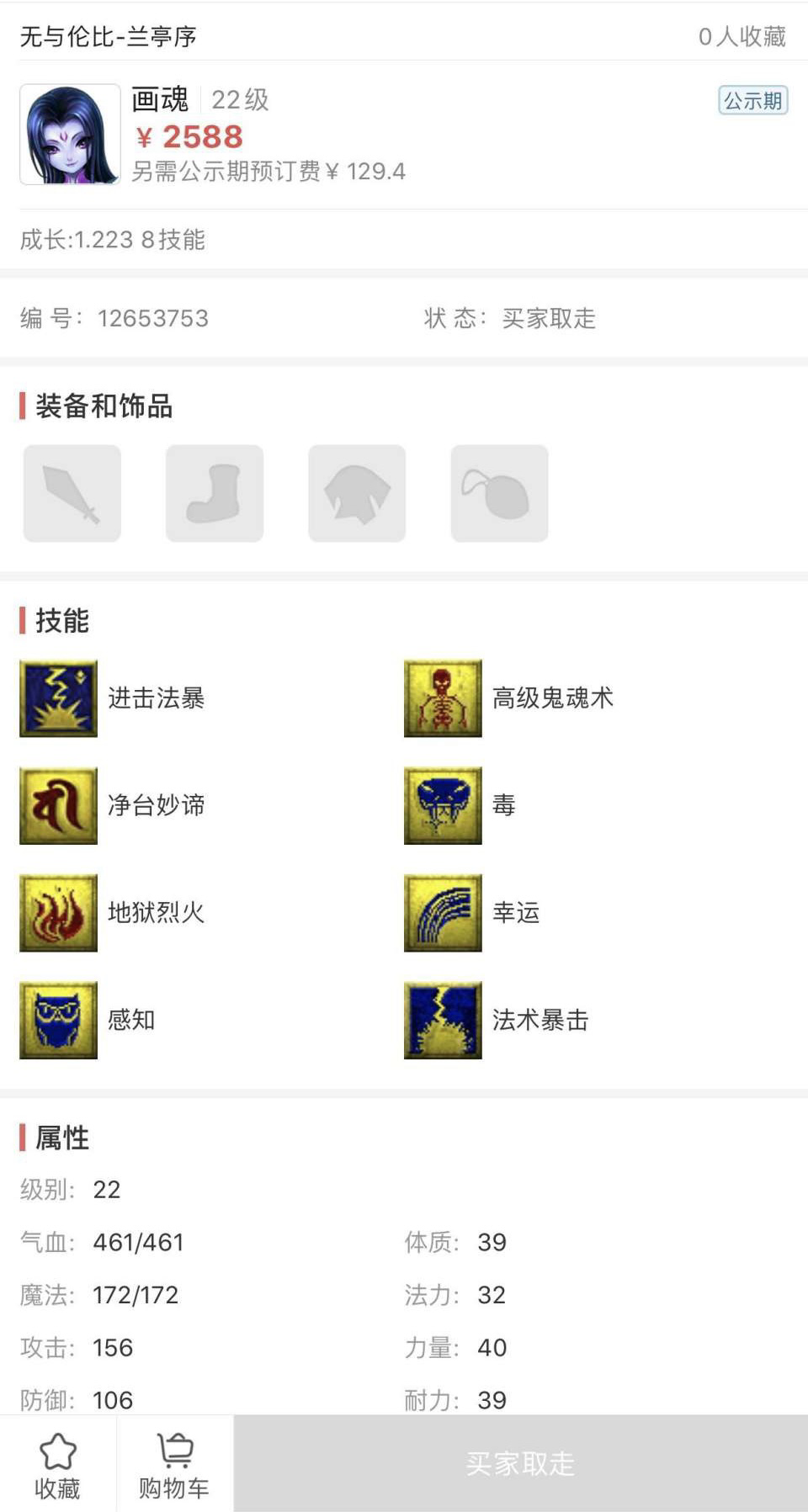Tap the empty accessory pouch slot

coord(500,493)
